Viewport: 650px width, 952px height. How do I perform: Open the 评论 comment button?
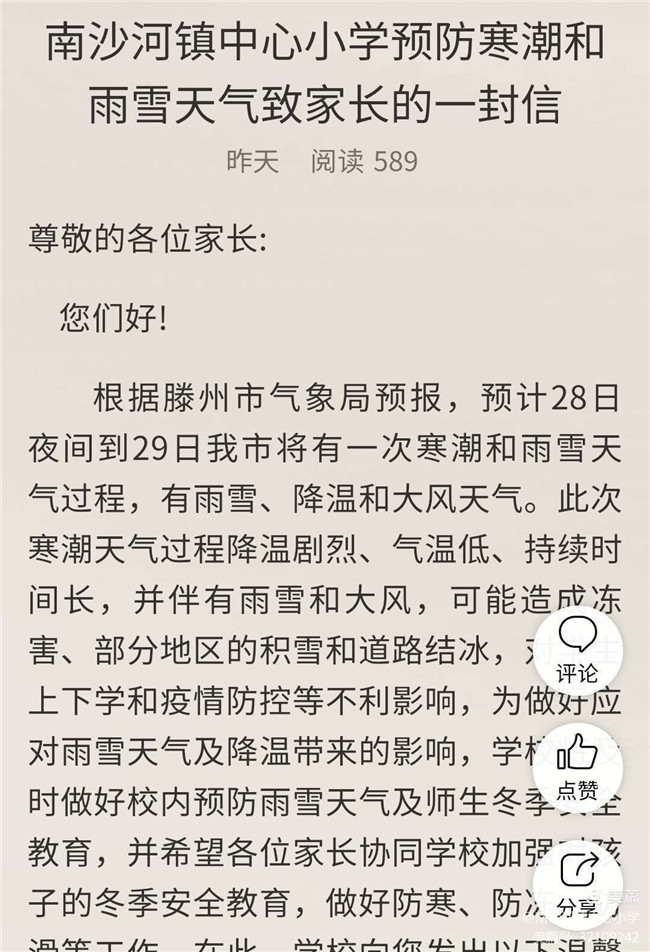(577, 650)
